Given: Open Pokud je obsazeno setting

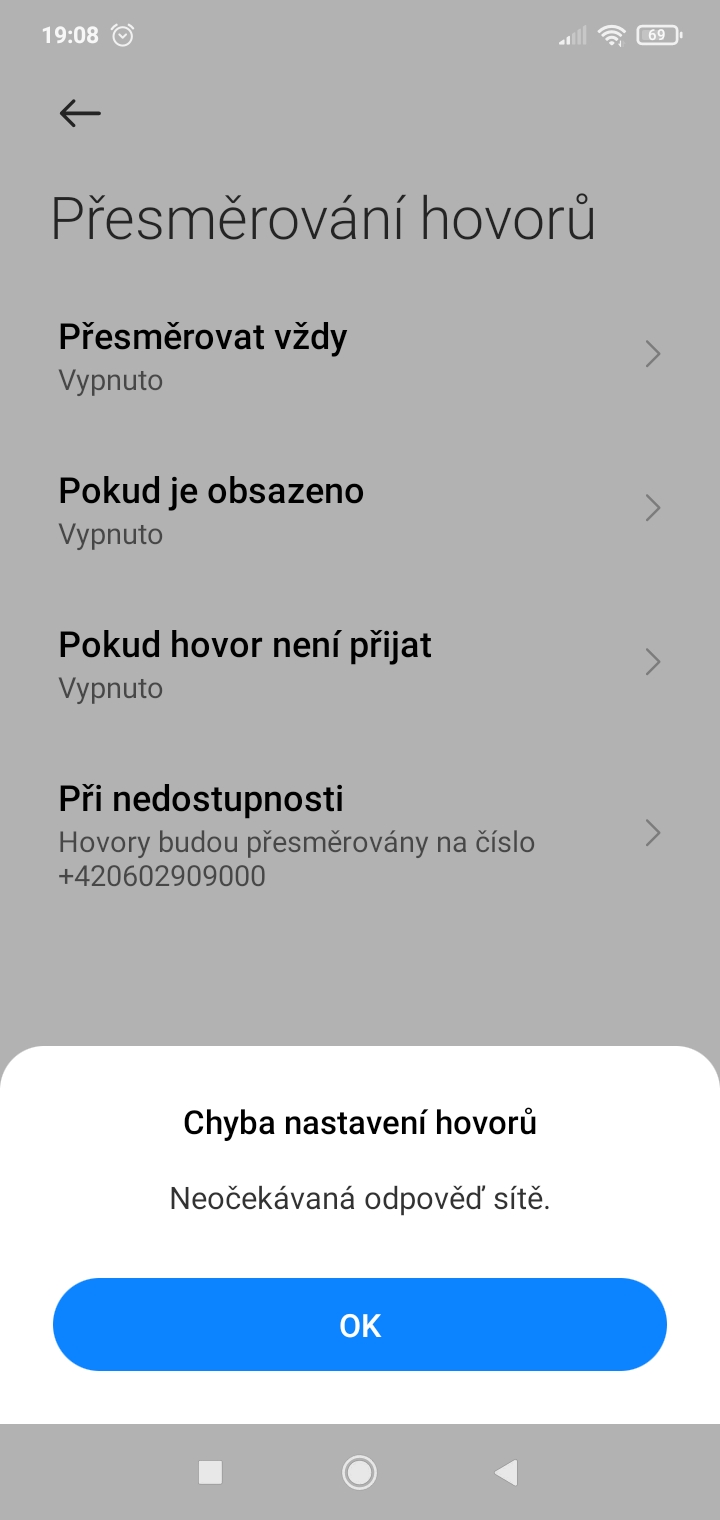Looking at the screenshot, I should click(x=360, y=510).
